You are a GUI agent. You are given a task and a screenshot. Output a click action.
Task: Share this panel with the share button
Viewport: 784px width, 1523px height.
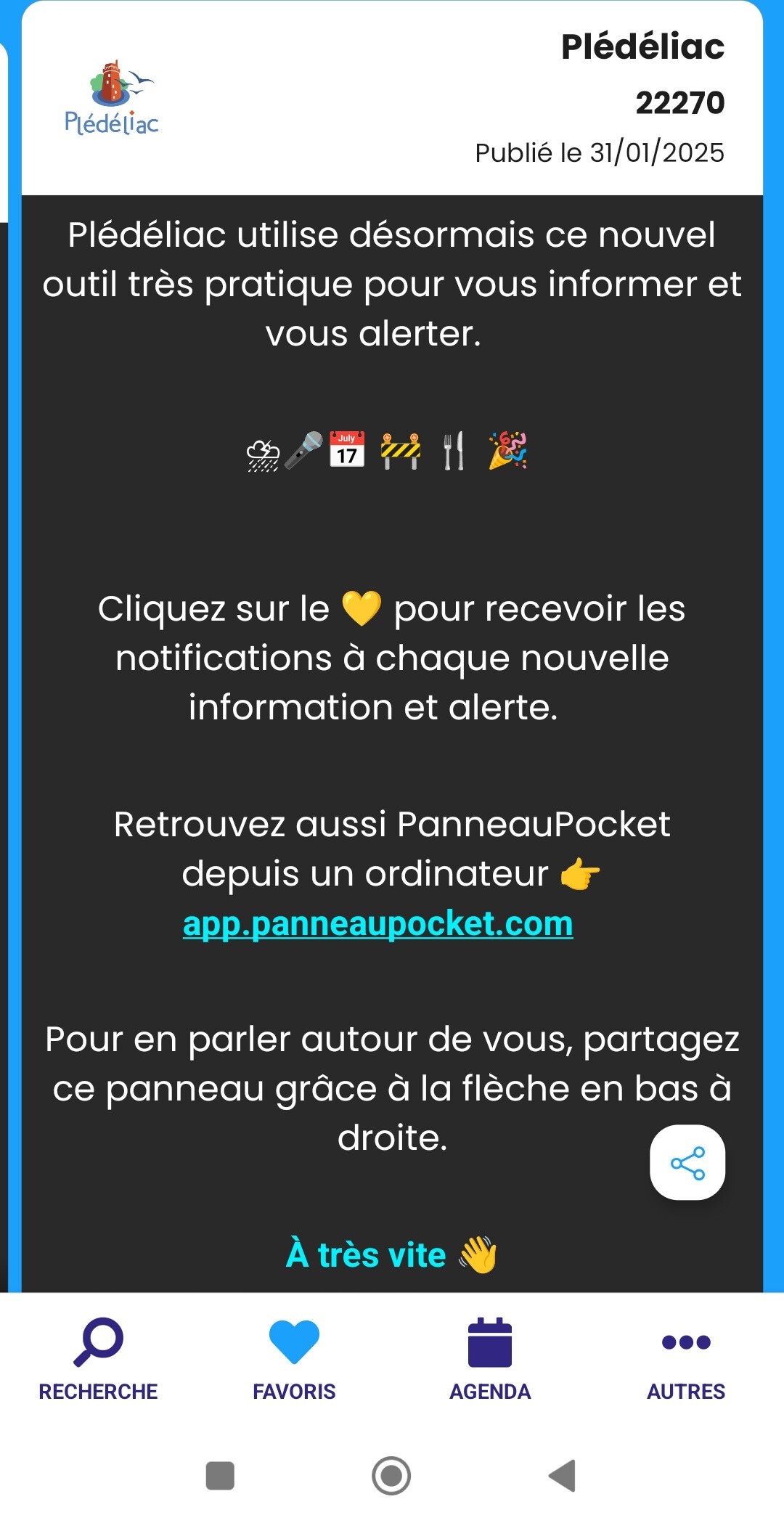pyautogui.click(x=687, y=1162)
